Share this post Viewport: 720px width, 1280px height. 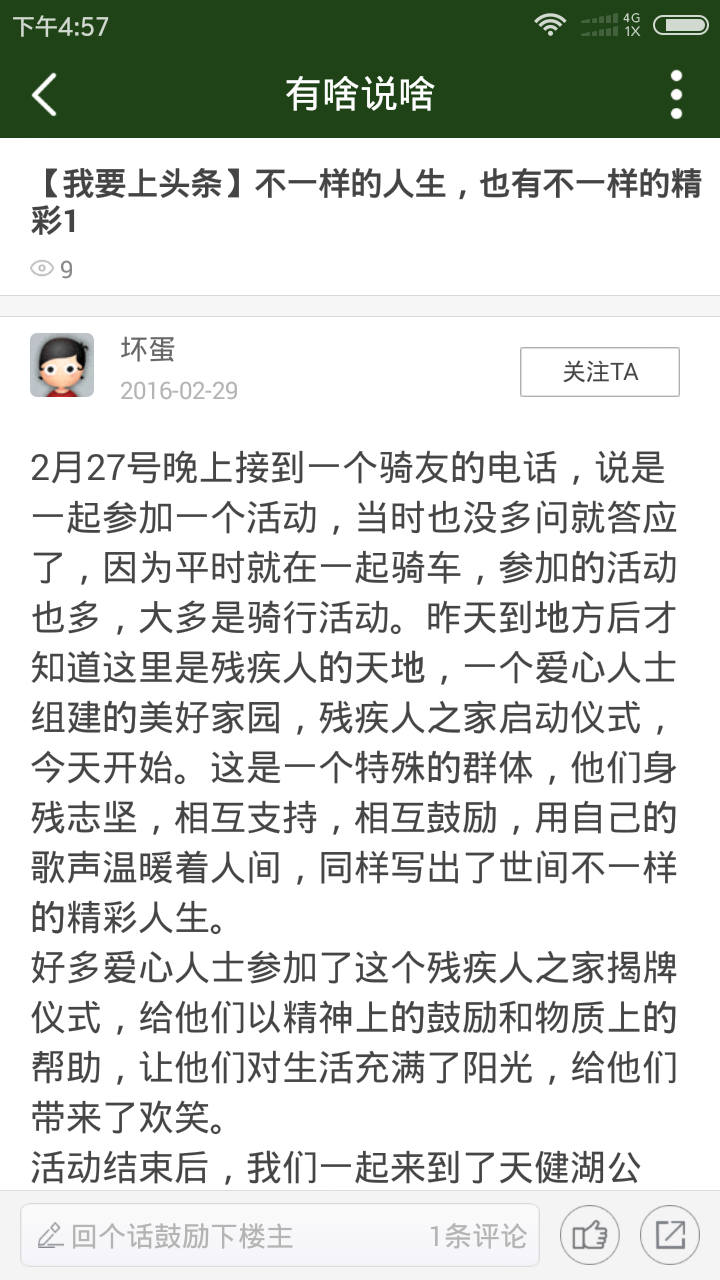coord(669,1236)
